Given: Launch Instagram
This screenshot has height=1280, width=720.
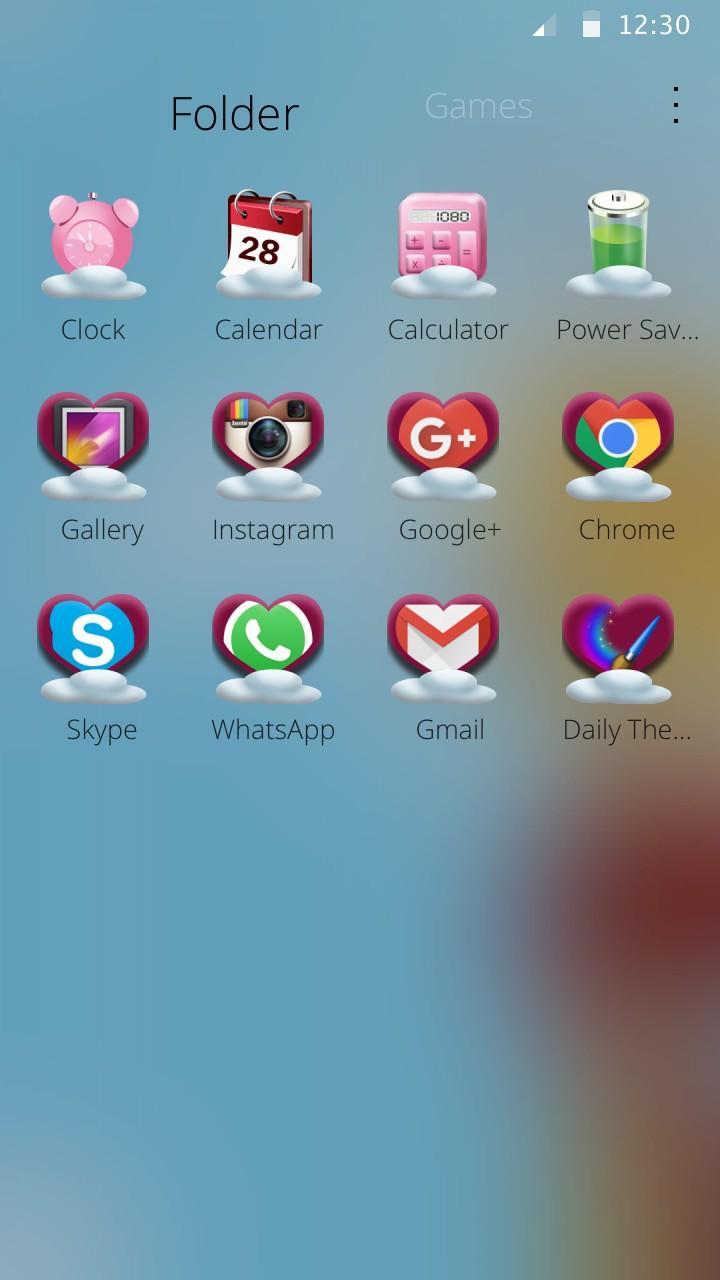Looking at the screenshot, I should [268, 445].
